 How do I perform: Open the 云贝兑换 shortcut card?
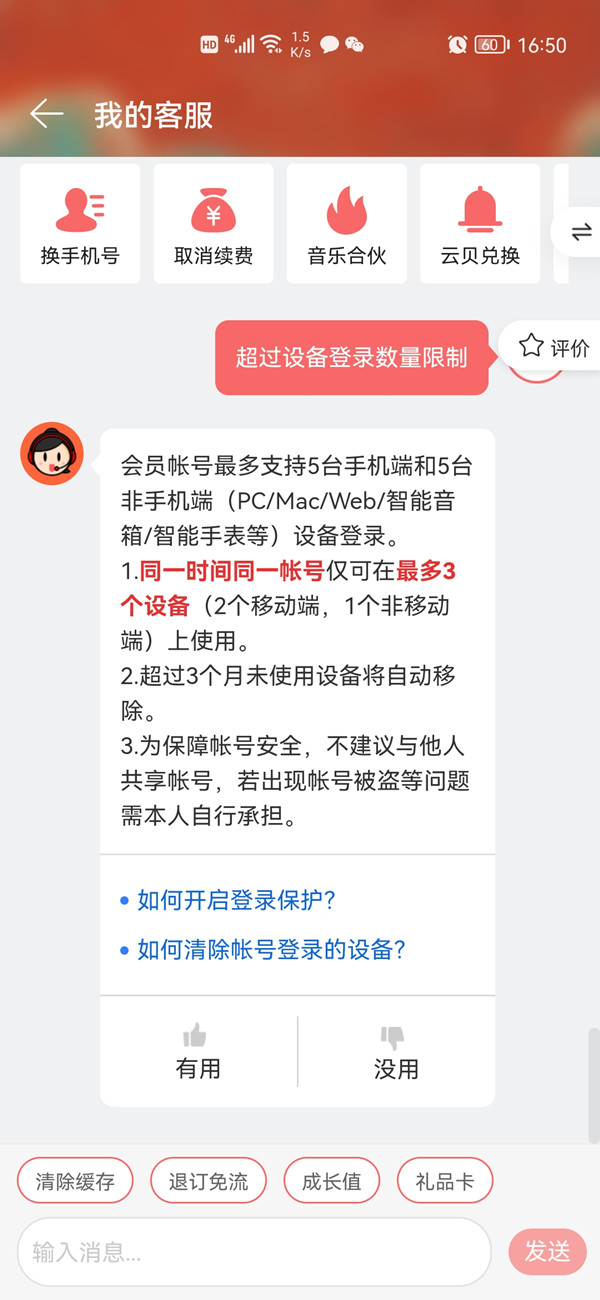(480, 224)
